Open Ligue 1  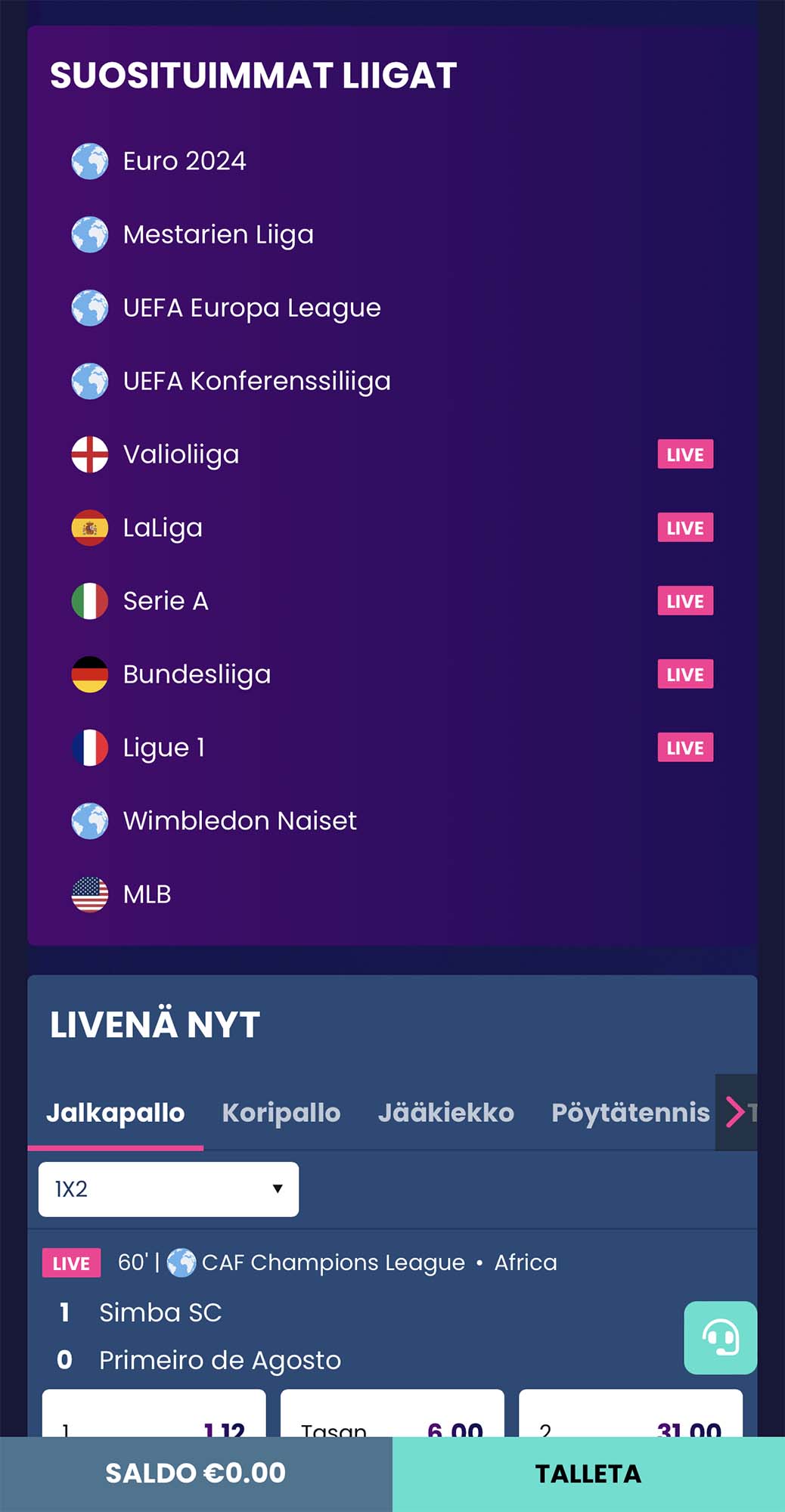pos(392,748)
